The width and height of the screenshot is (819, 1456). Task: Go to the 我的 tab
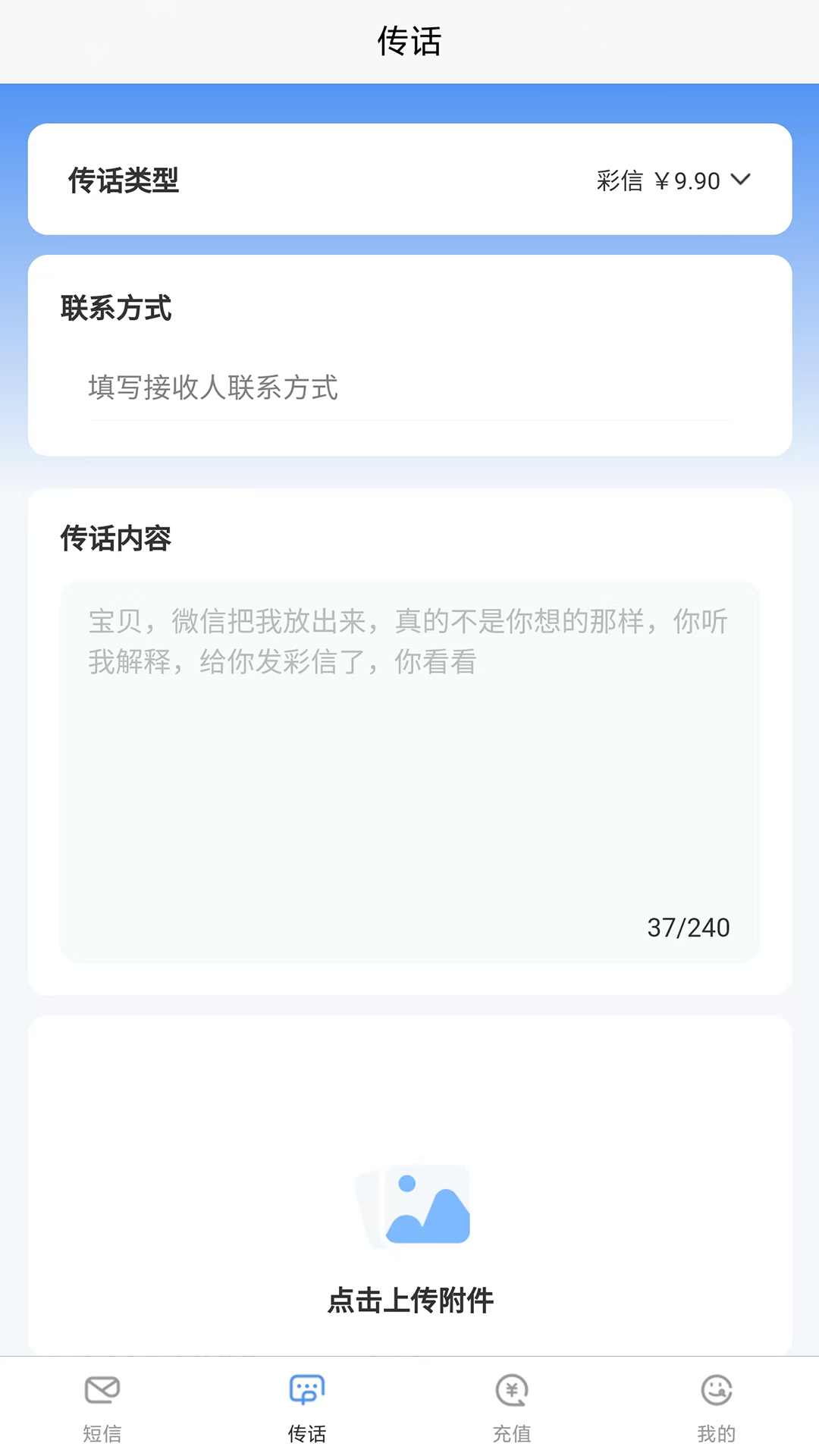tap(717, 1410)
